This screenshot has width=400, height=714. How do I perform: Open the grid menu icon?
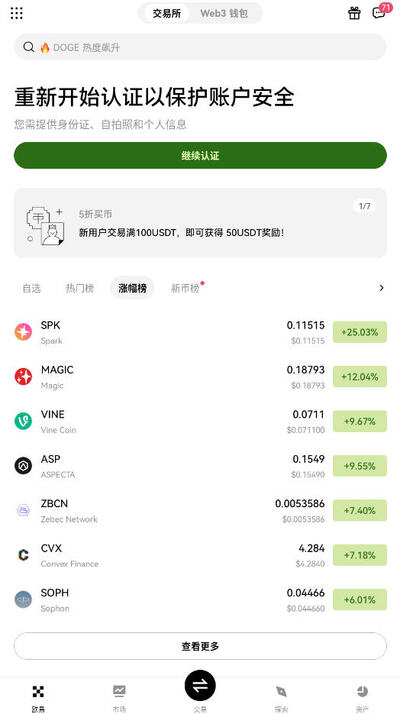click(x=16, y=13)
